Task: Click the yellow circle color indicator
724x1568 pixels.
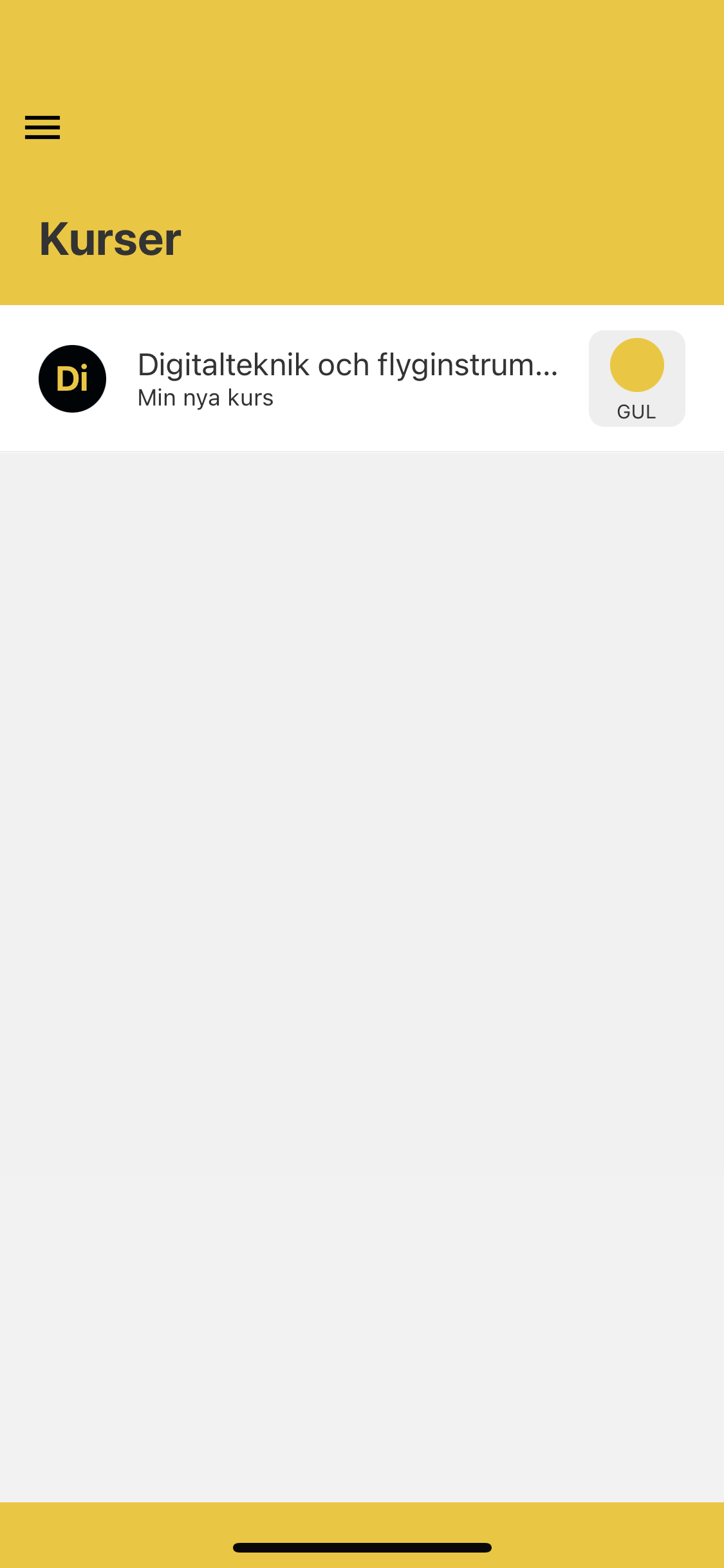Action: [x=636, y=364]
